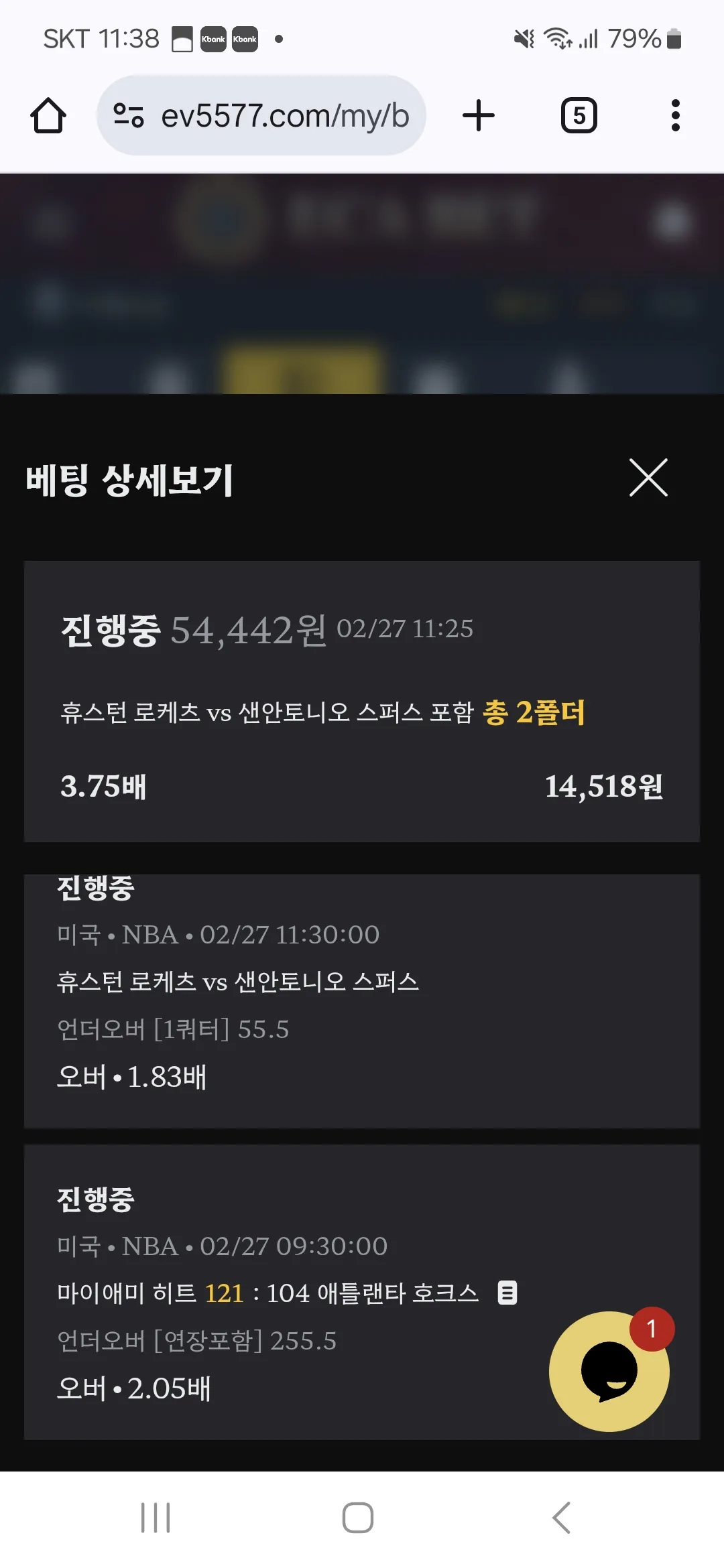Image resolution: width=724 pixels, height=1568 pixels.
Task: Close the 베팅 상세보기 dialog
Action: [x=648, y=478]
